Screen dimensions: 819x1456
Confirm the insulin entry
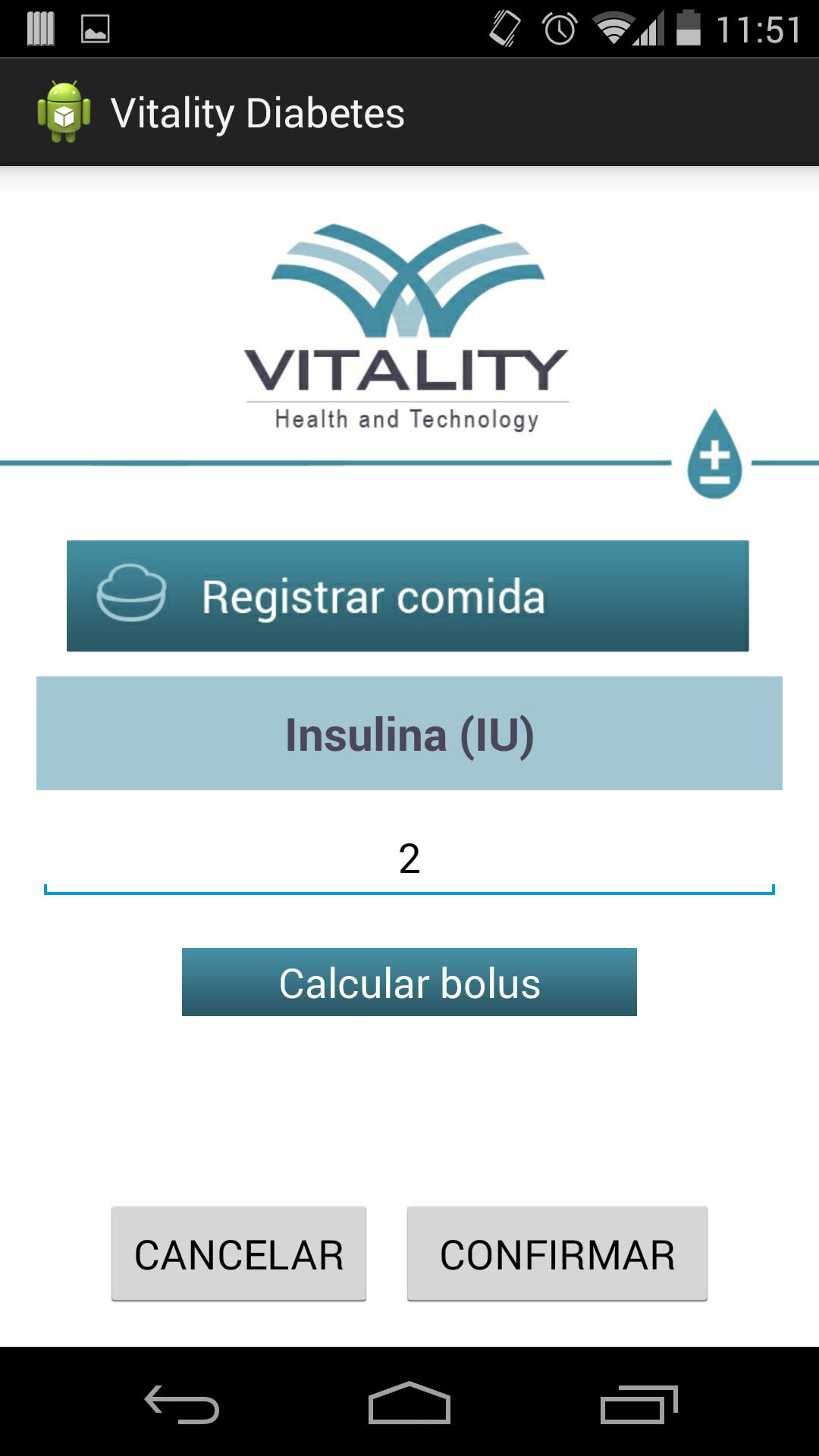pos(557,1254)
